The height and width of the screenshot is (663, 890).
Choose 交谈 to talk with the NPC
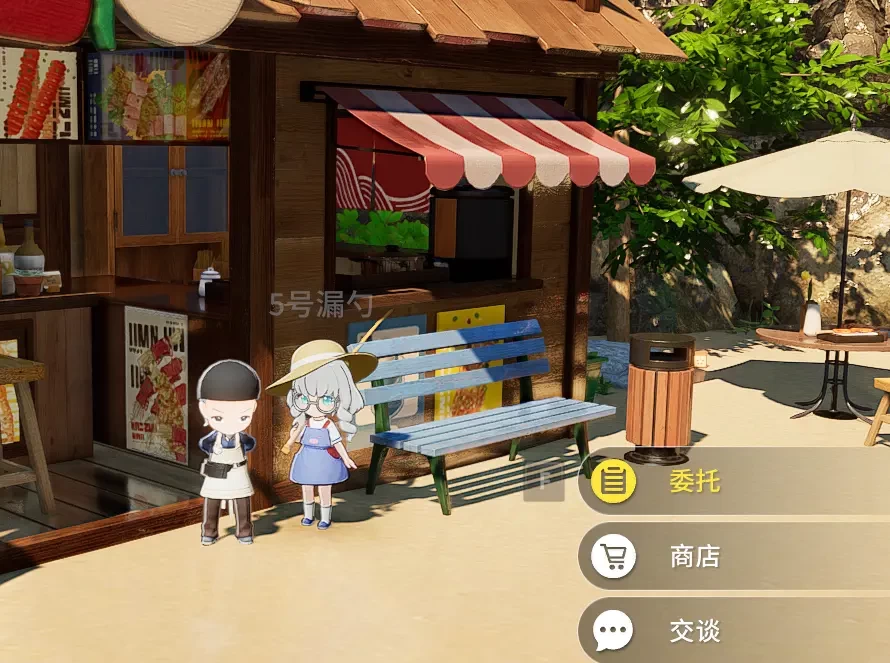point(694,631)
